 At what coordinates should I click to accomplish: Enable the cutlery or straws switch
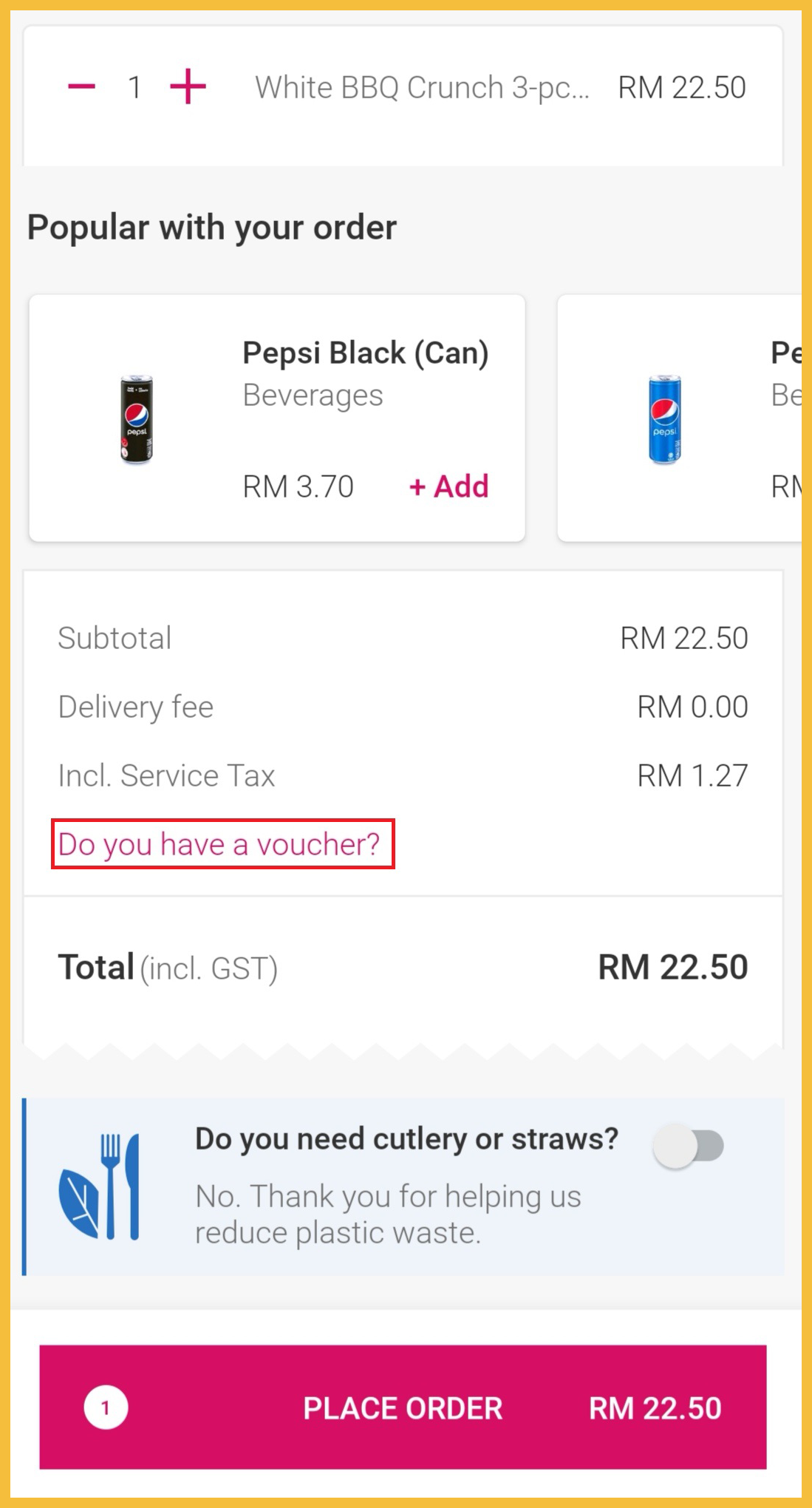click(689, 1146)
